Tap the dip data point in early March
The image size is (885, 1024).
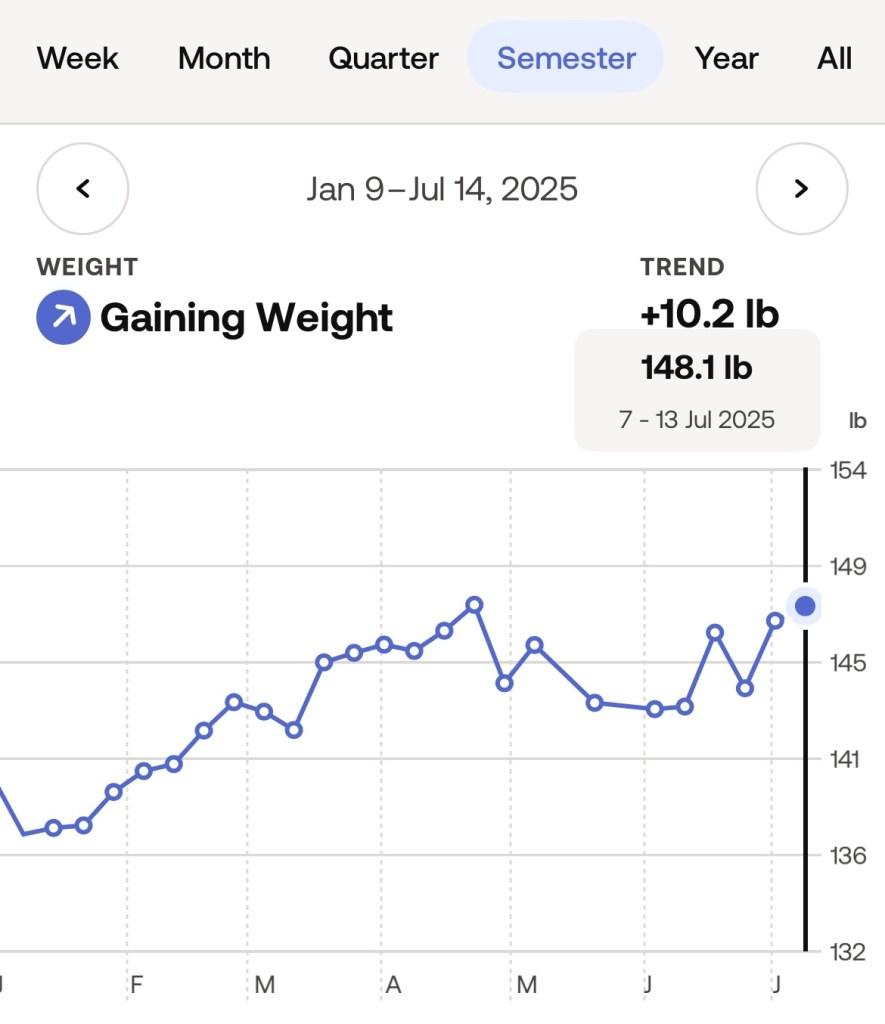293,730
